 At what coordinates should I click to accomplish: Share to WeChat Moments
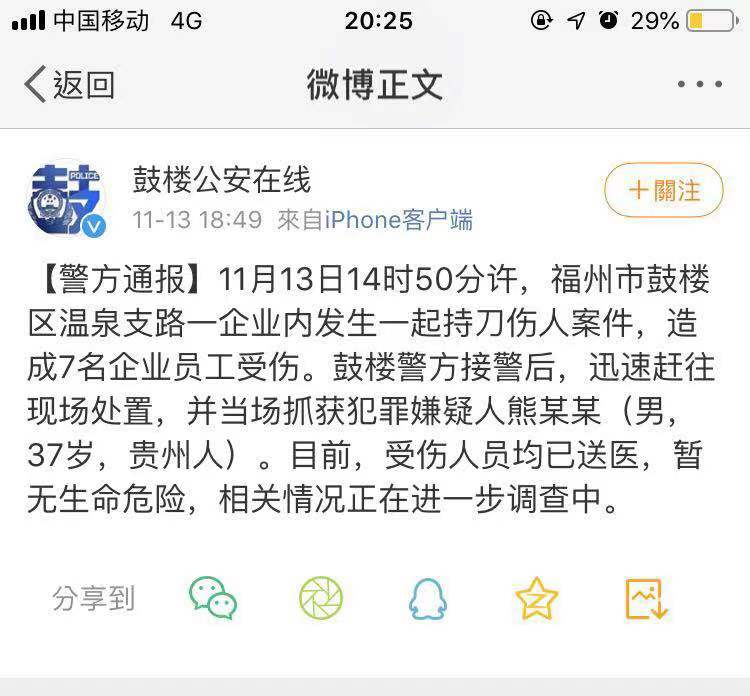click(321, 598)
